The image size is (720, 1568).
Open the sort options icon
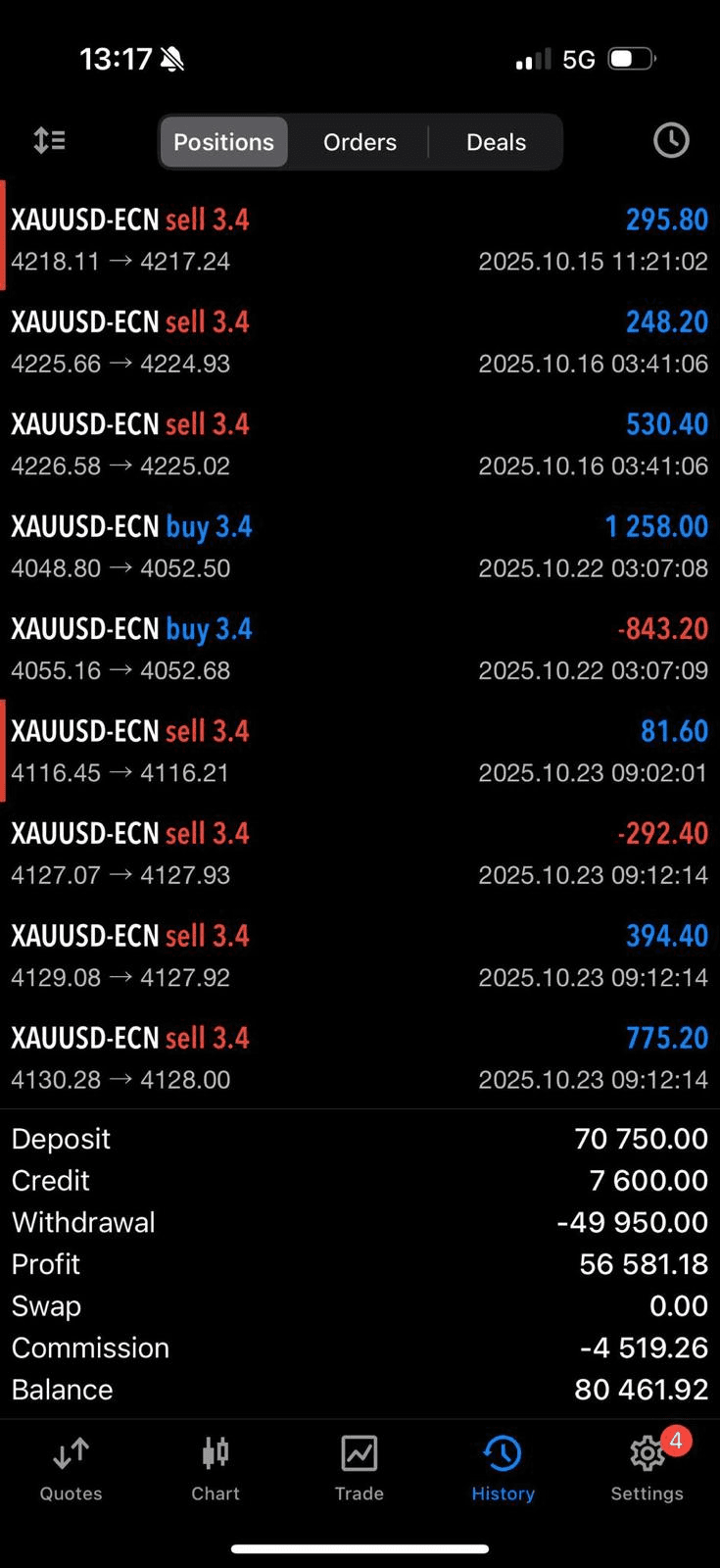tap(49, 141)
